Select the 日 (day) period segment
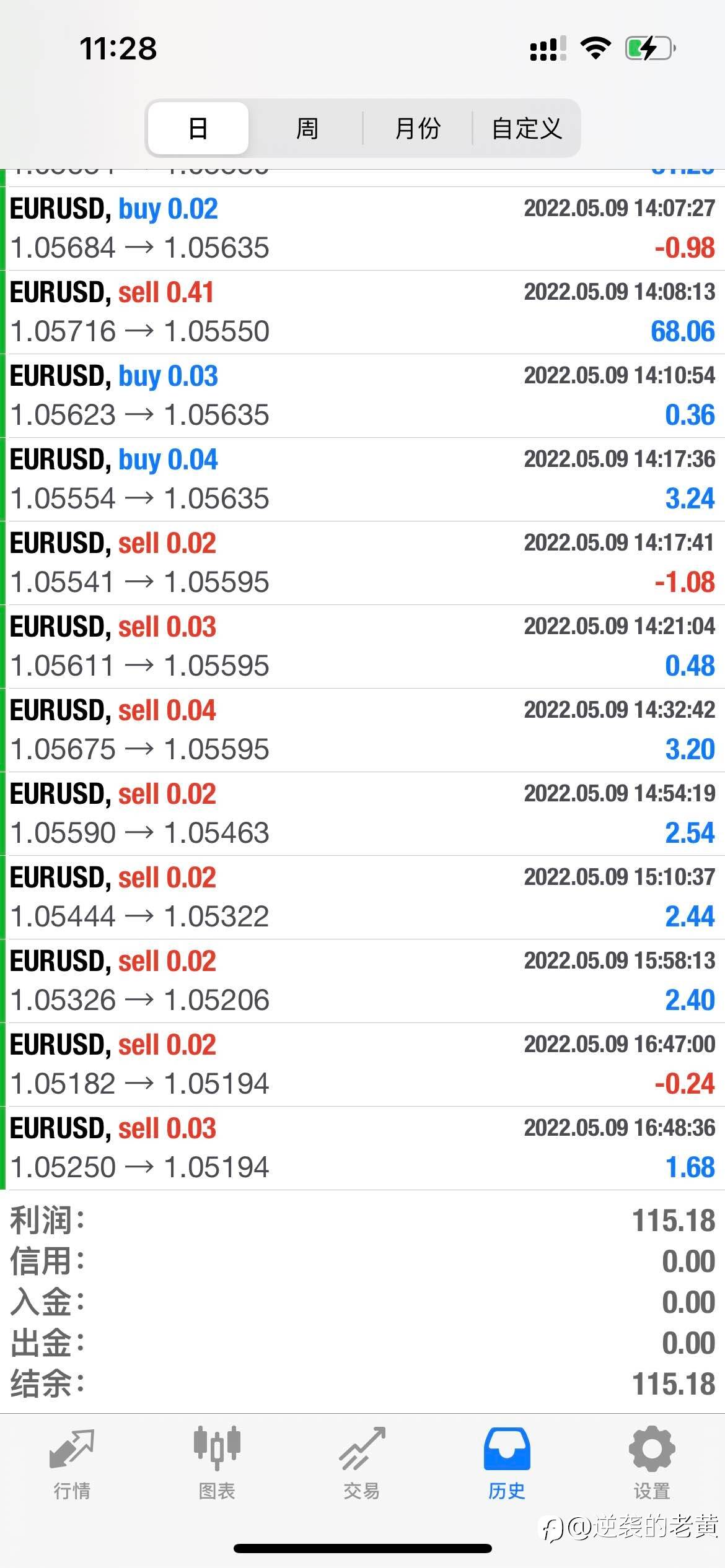 198,128
